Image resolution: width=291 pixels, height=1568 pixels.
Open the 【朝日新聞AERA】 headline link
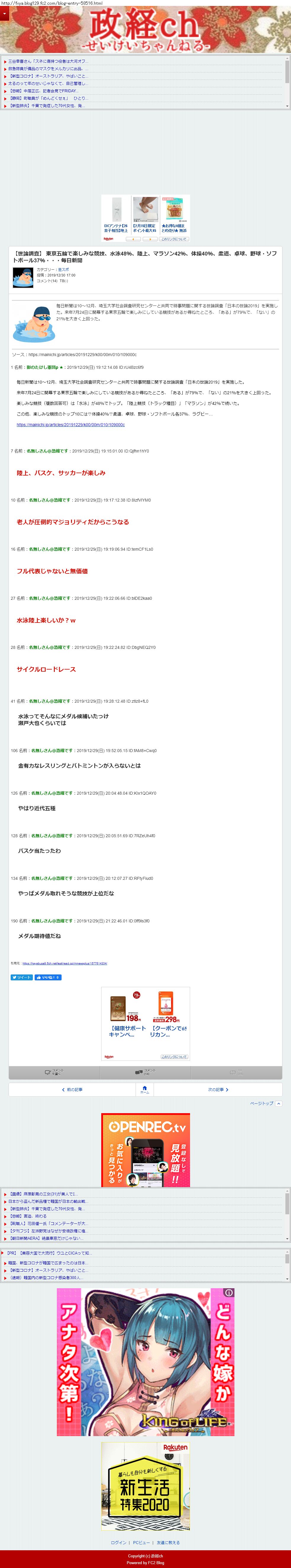coord(45,1238)
